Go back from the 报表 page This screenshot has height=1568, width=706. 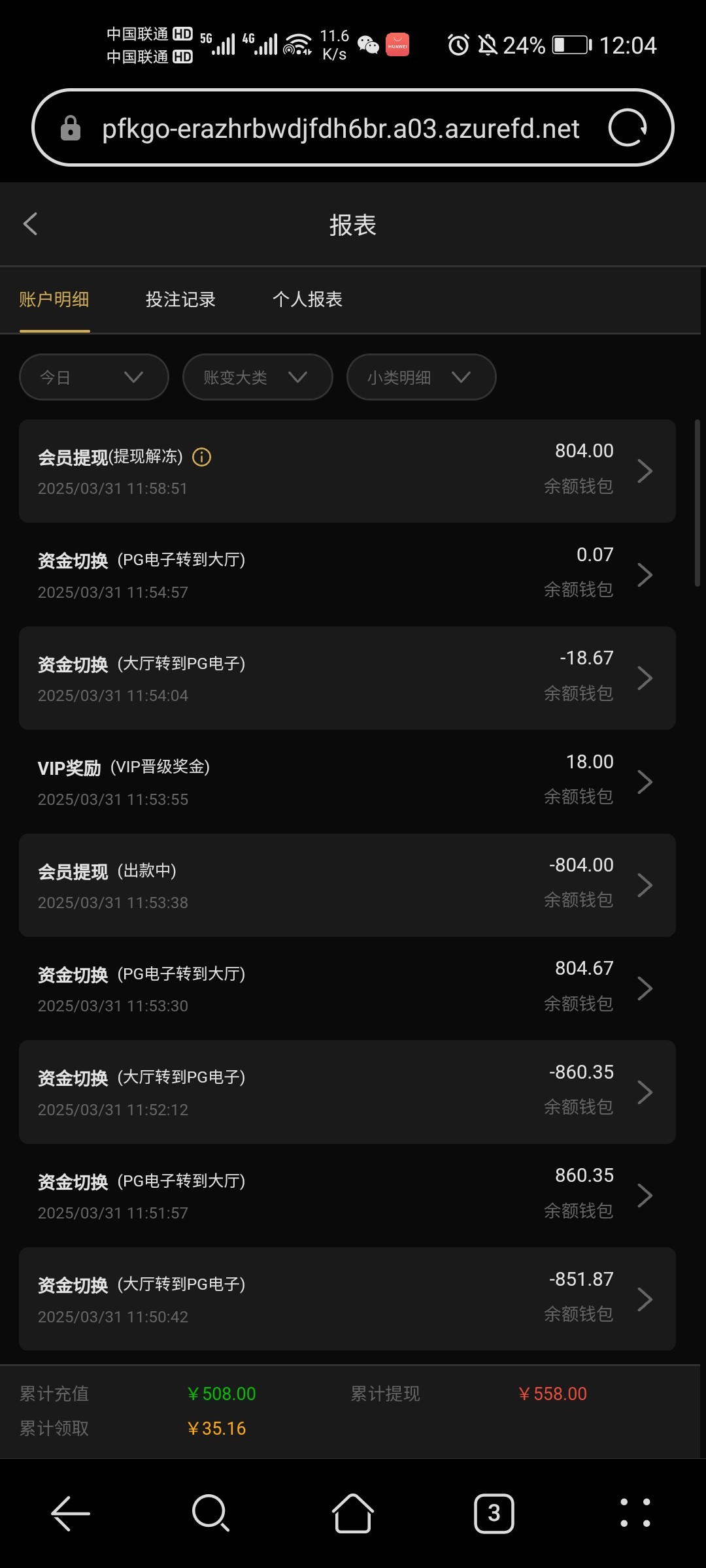tap(30, 224)
